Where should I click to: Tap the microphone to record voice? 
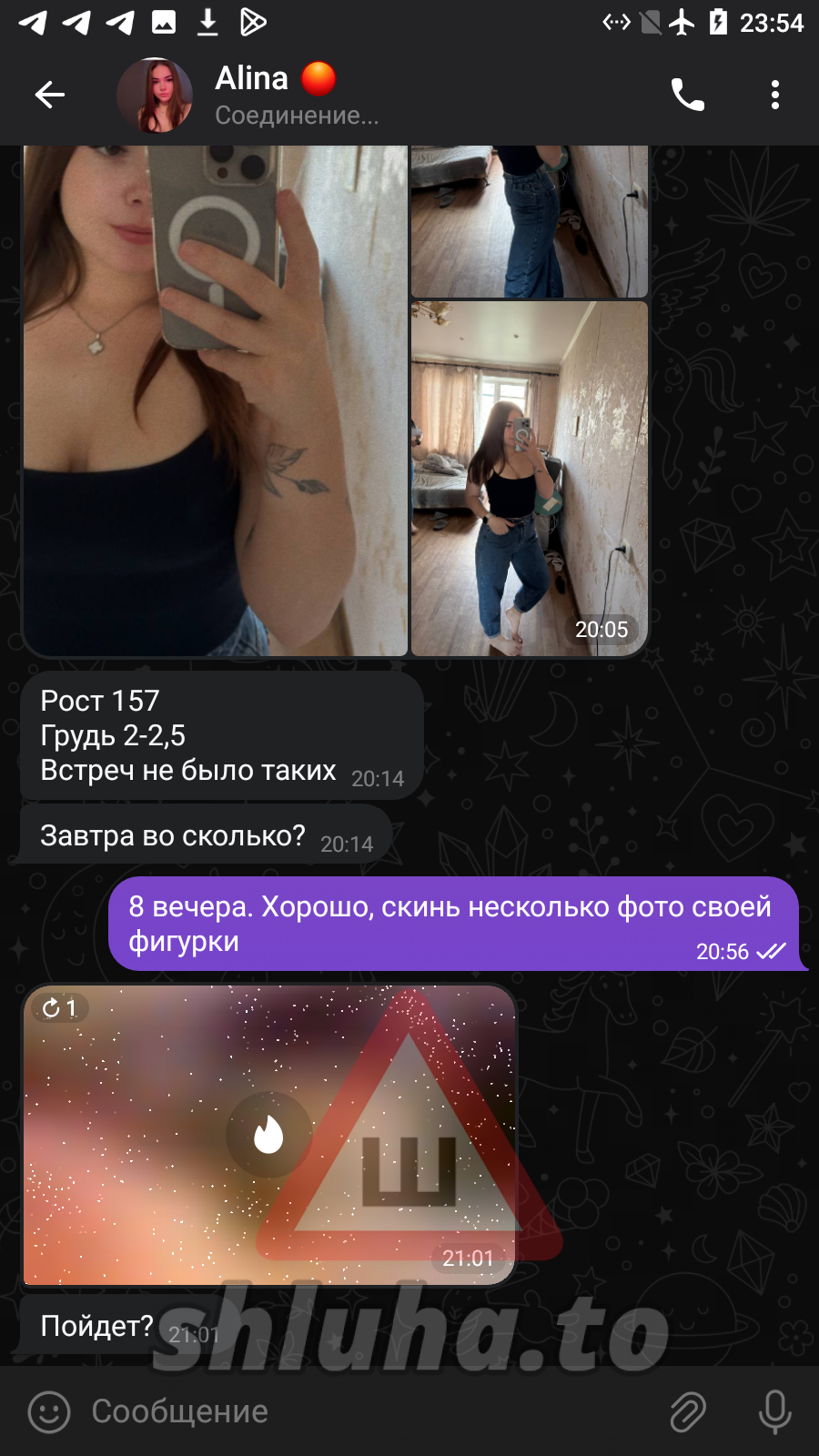[x=774, y=1411]
